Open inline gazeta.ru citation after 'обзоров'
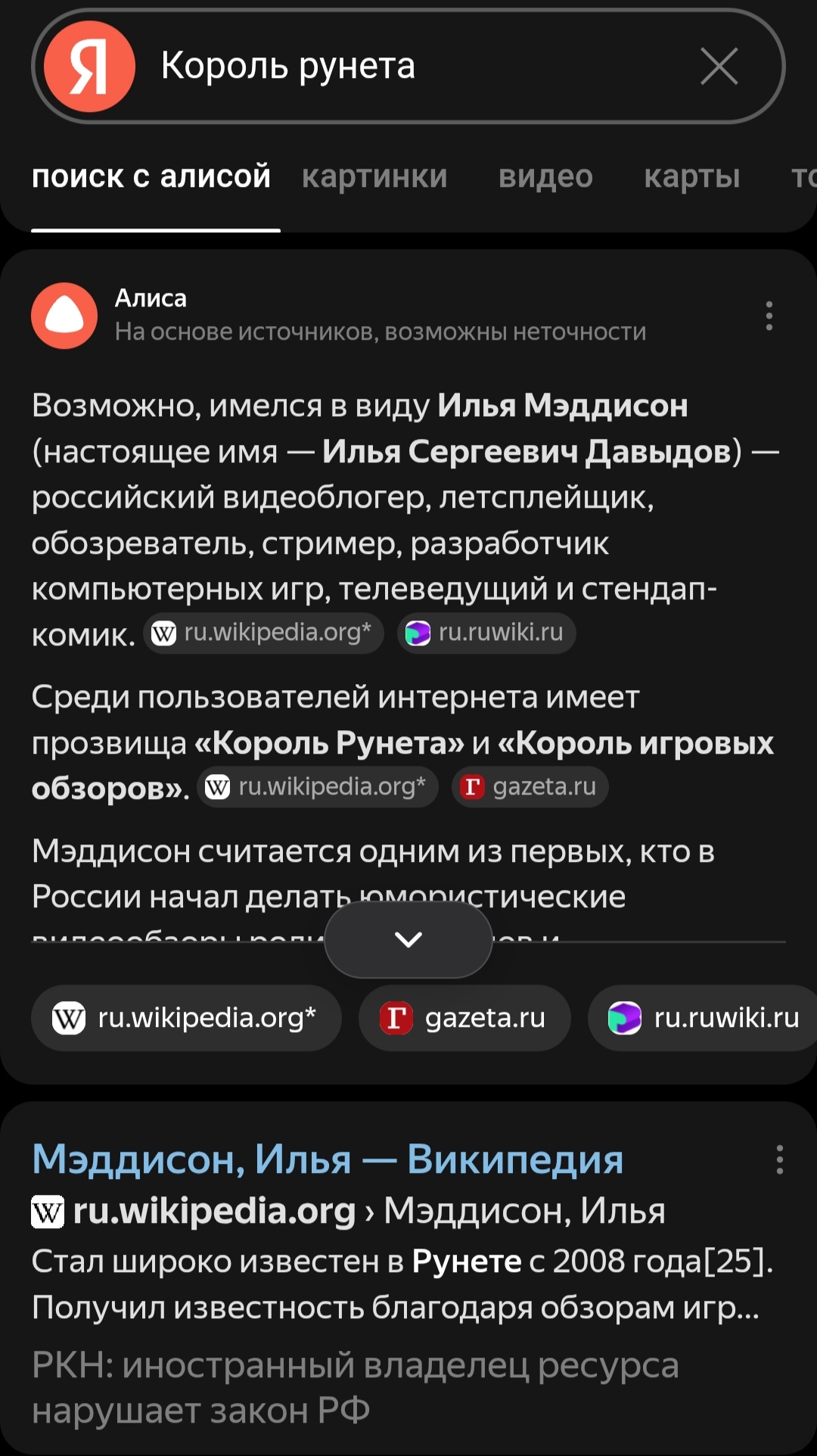Viewport: 817px width, 1456px height. 530,787
